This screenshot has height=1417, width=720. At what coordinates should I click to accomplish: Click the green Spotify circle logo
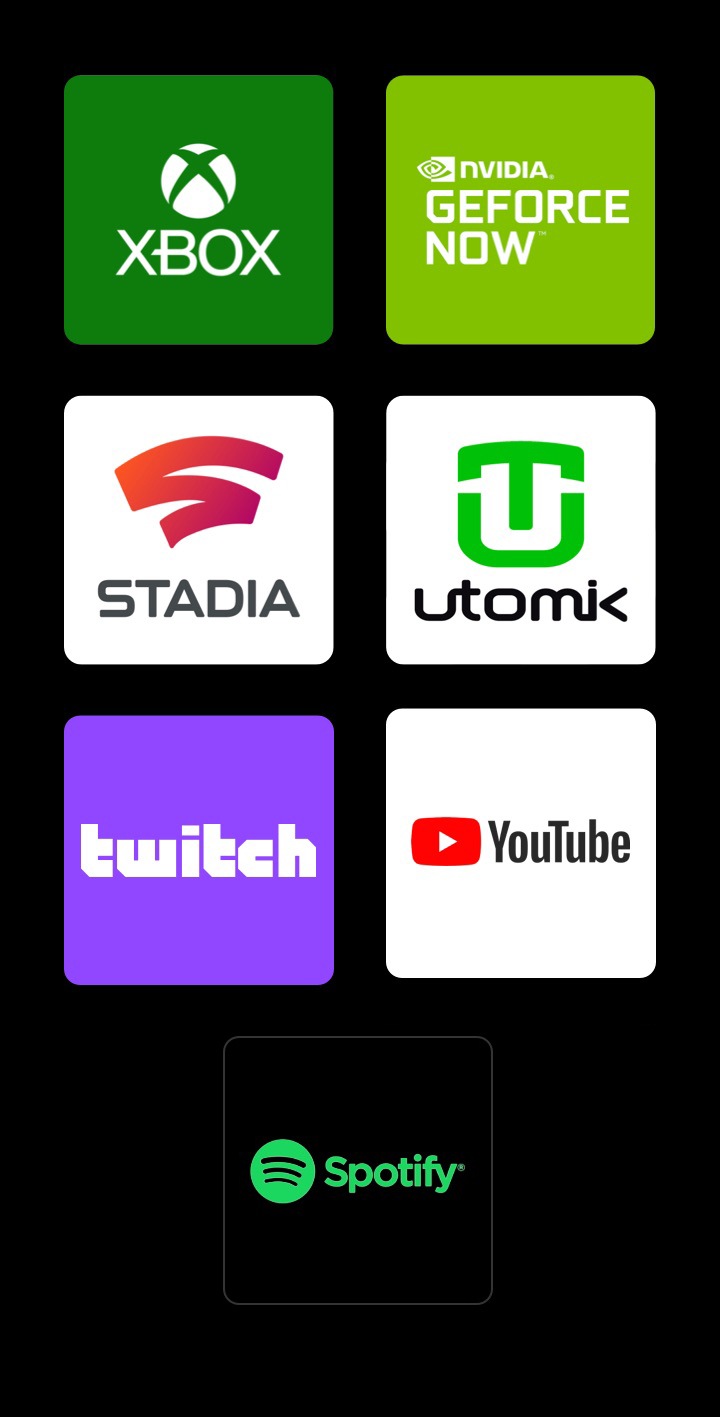click(x=284, y=1169)
